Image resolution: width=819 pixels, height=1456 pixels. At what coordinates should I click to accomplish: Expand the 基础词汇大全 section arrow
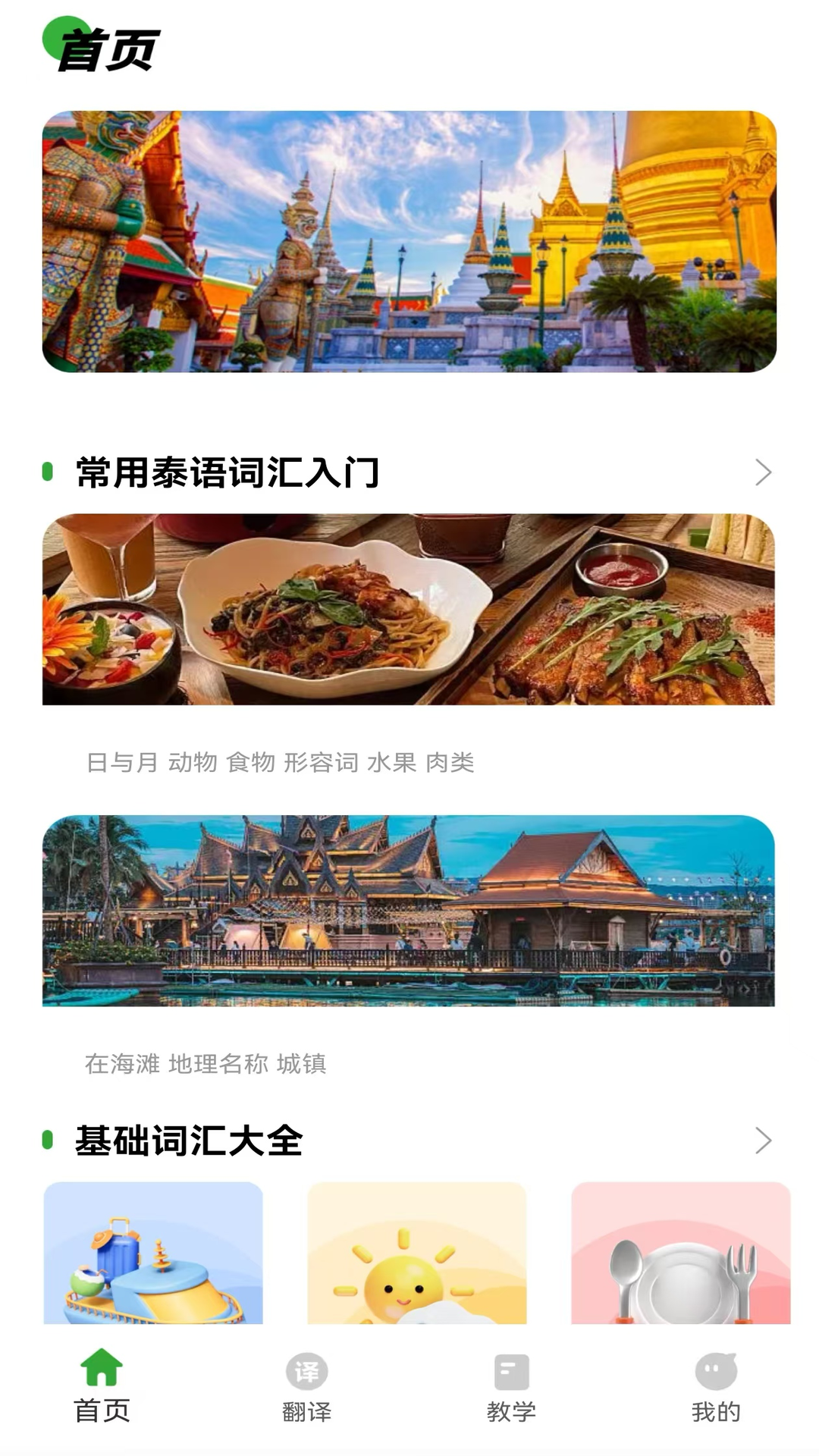click(x=763, y=1140)
